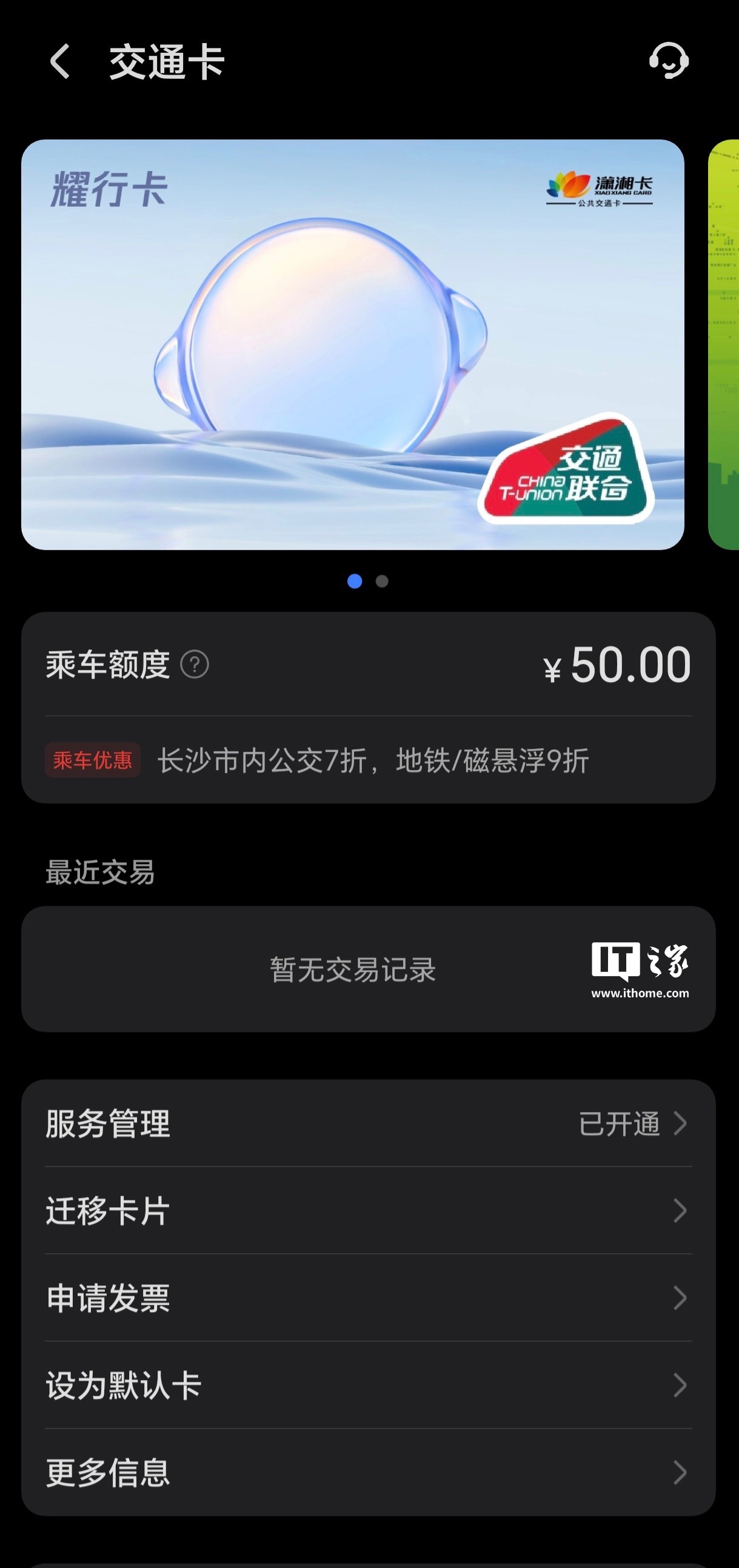Tap the red 乘车优惠 discount badge

click(x=93, y=760)
